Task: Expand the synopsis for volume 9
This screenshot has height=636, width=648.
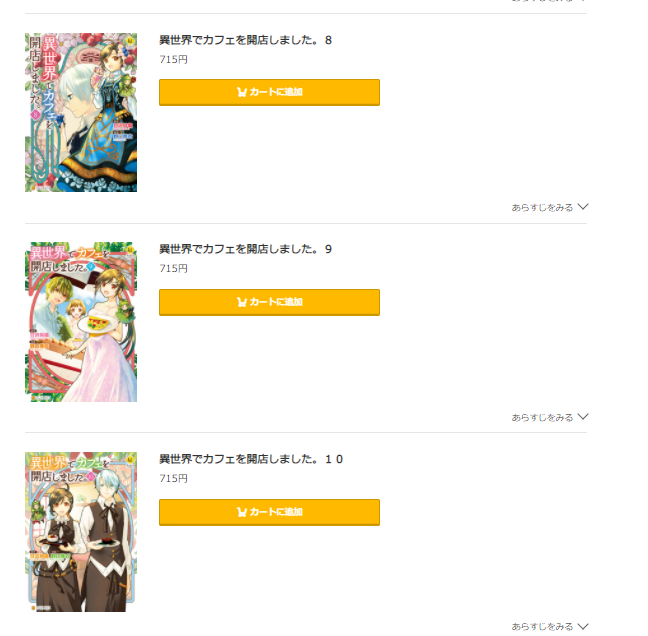Action: pos(549,417)
